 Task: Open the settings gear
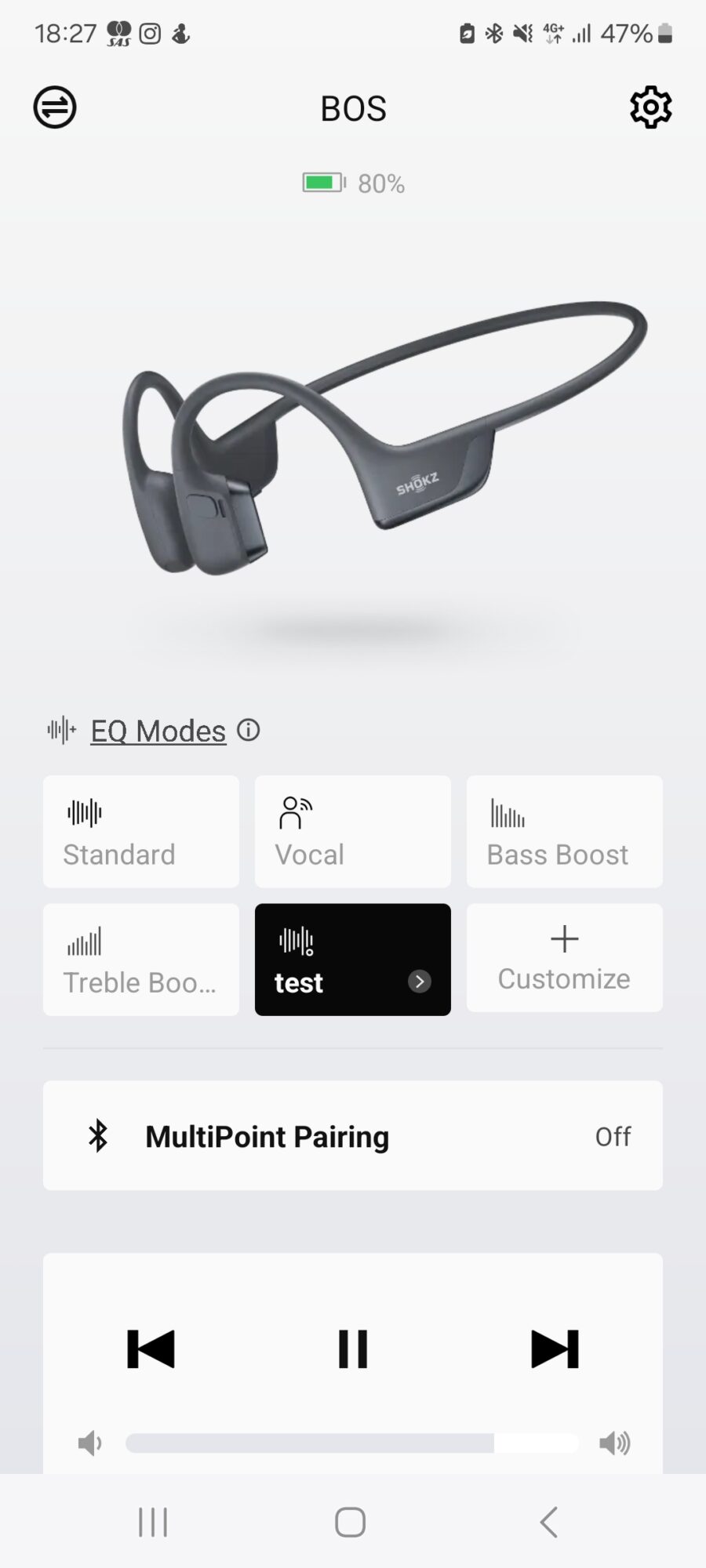(x=650, y=107)
